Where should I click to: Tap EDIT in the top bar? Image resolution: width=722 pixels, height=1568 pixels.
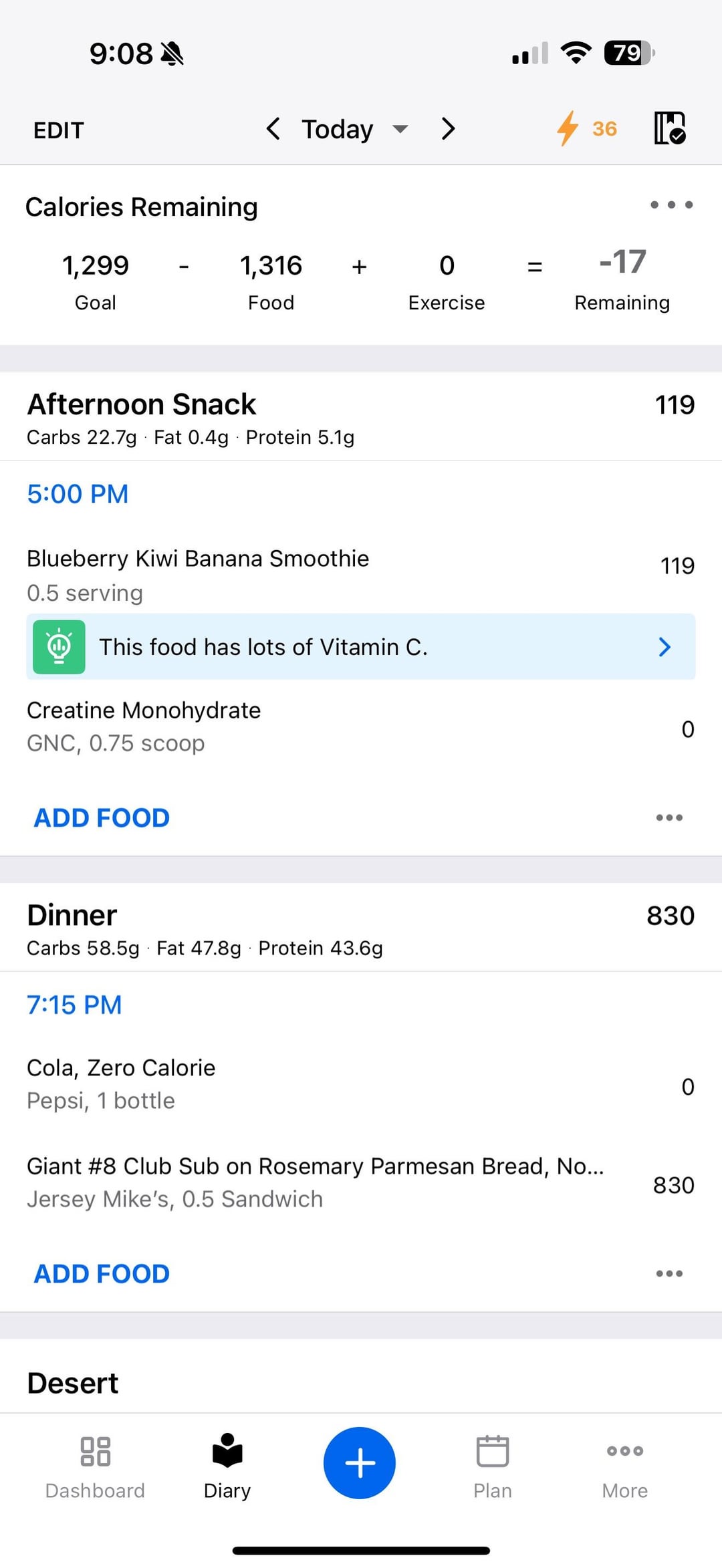pos(59,130)
